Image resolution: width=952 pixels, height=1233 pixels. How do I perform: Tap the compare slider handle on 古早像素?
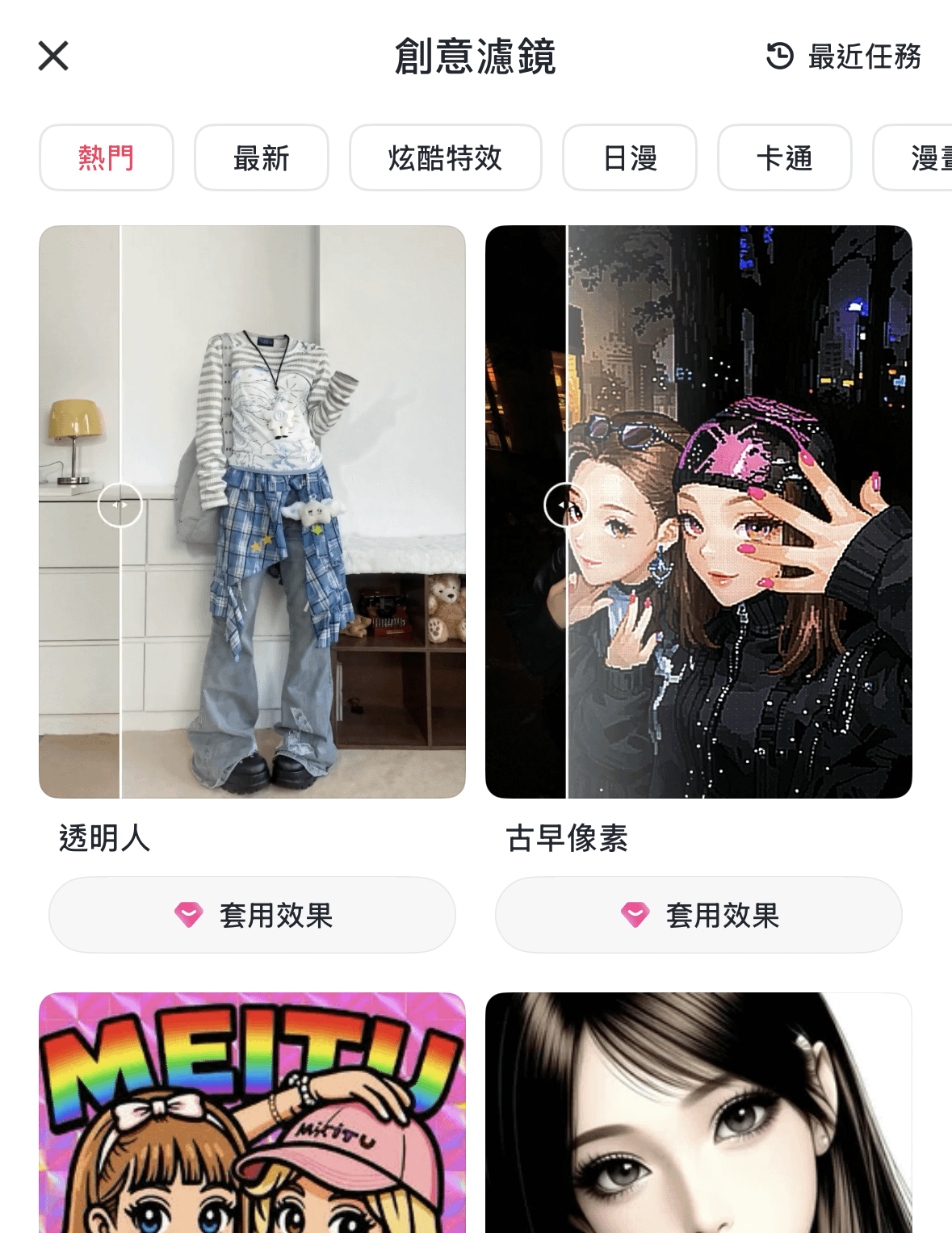tap(565, 505)
